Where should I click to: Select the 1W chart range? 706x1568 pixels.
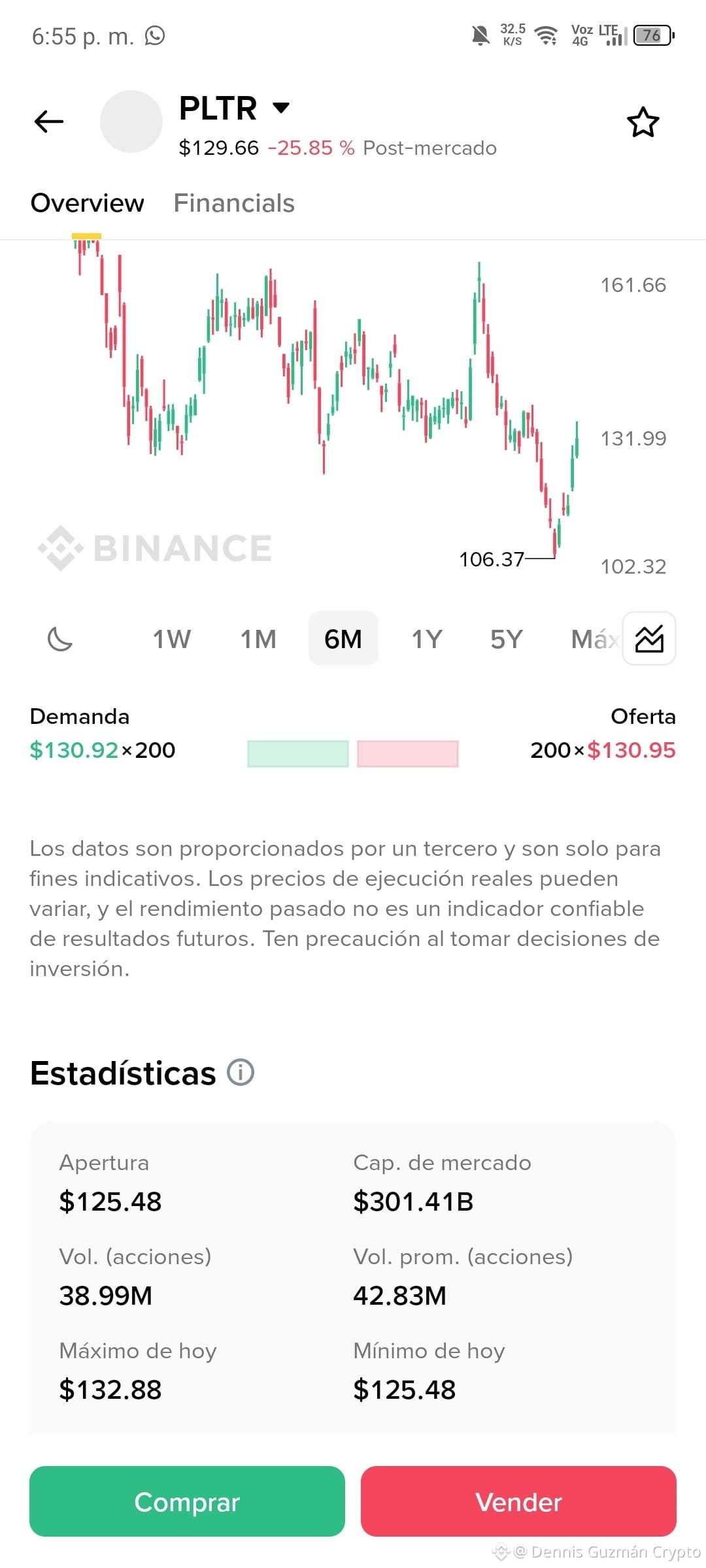point(172,639)
